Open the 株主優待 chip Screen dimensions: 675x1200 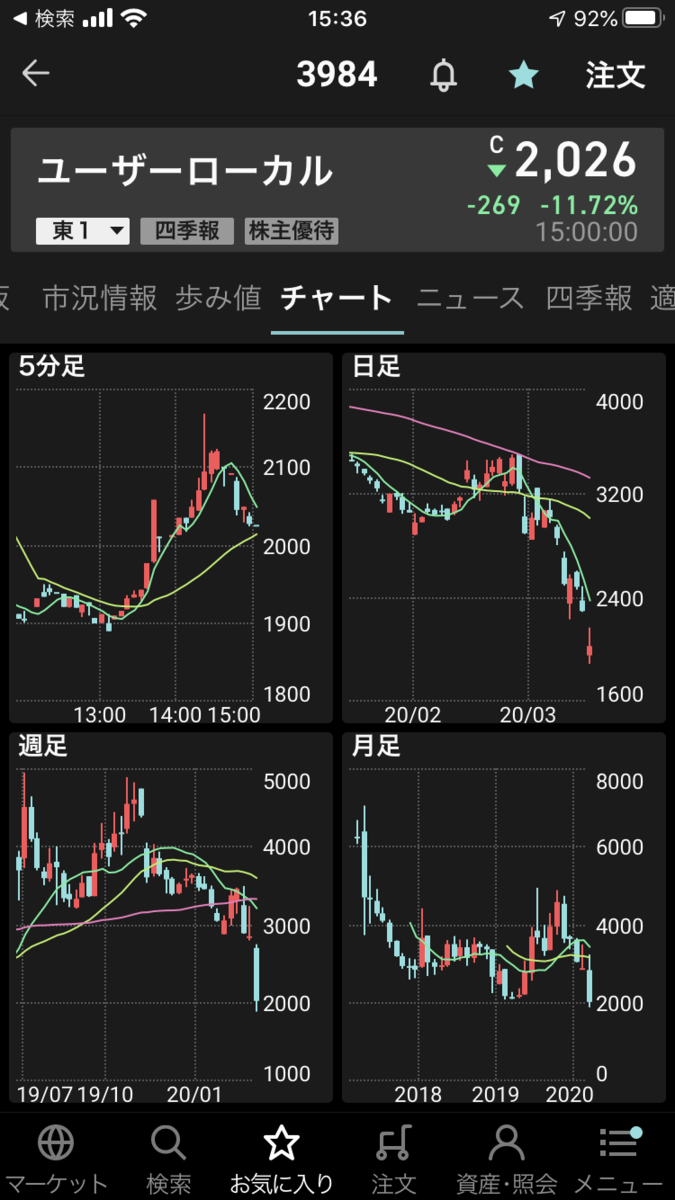click(x=292, y=231)
